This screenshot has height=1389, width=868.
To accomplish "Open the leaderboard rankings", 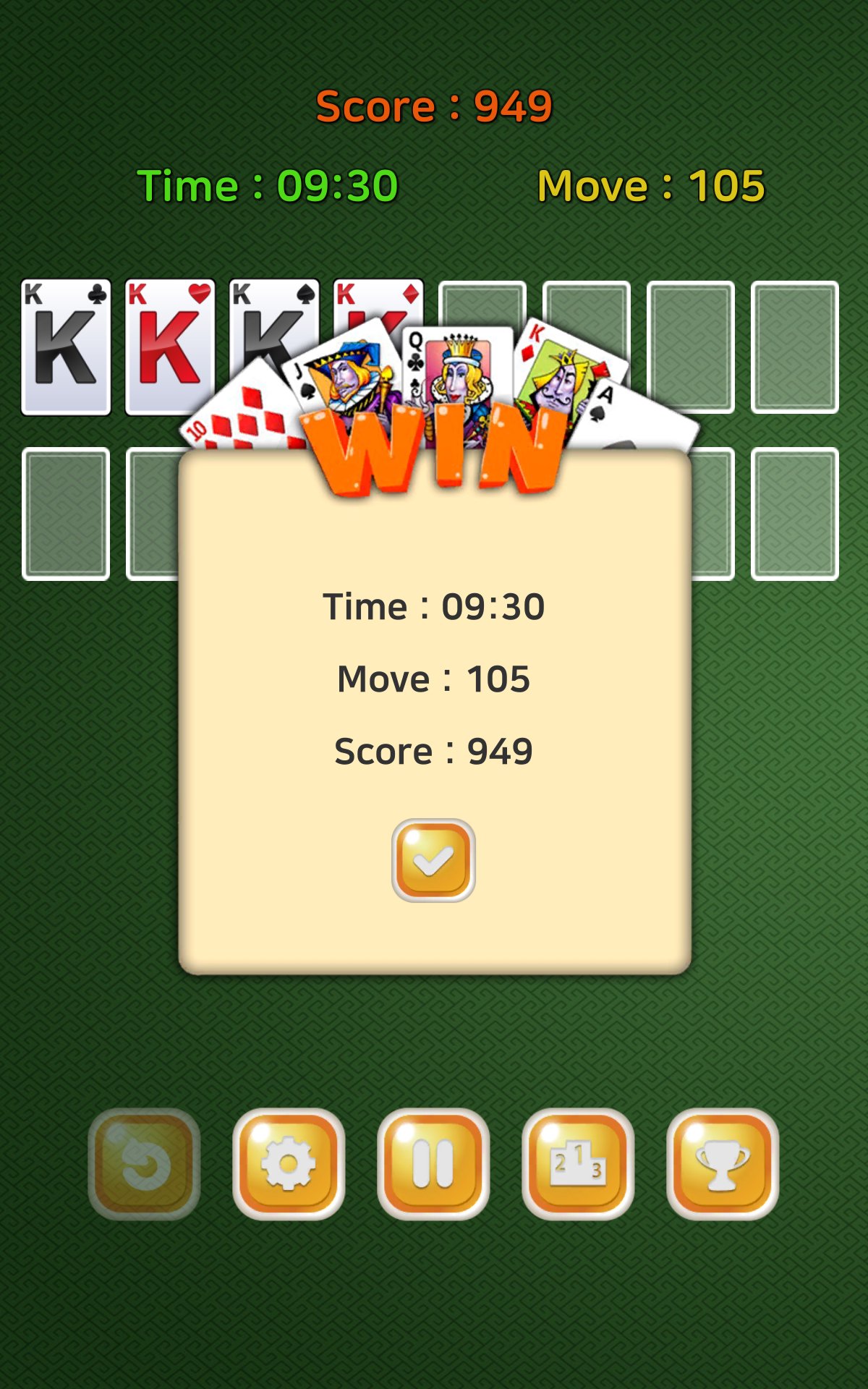I will tap(578, 1164).
